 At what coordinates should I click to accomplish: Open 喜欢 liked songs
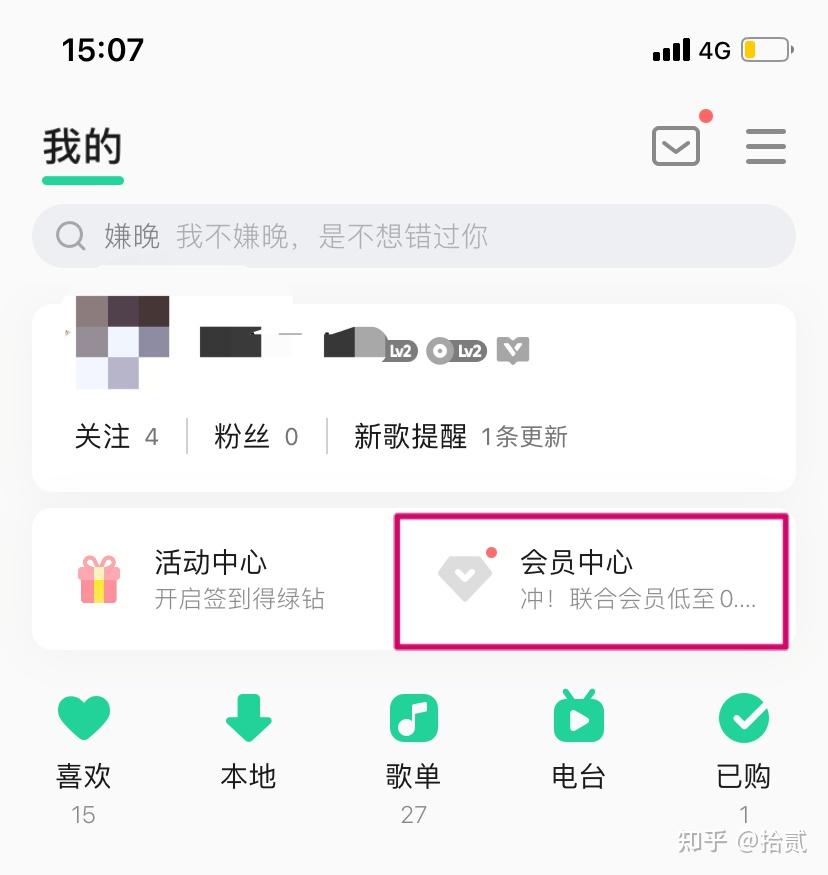pyautogui.click(x=83, y=742)
